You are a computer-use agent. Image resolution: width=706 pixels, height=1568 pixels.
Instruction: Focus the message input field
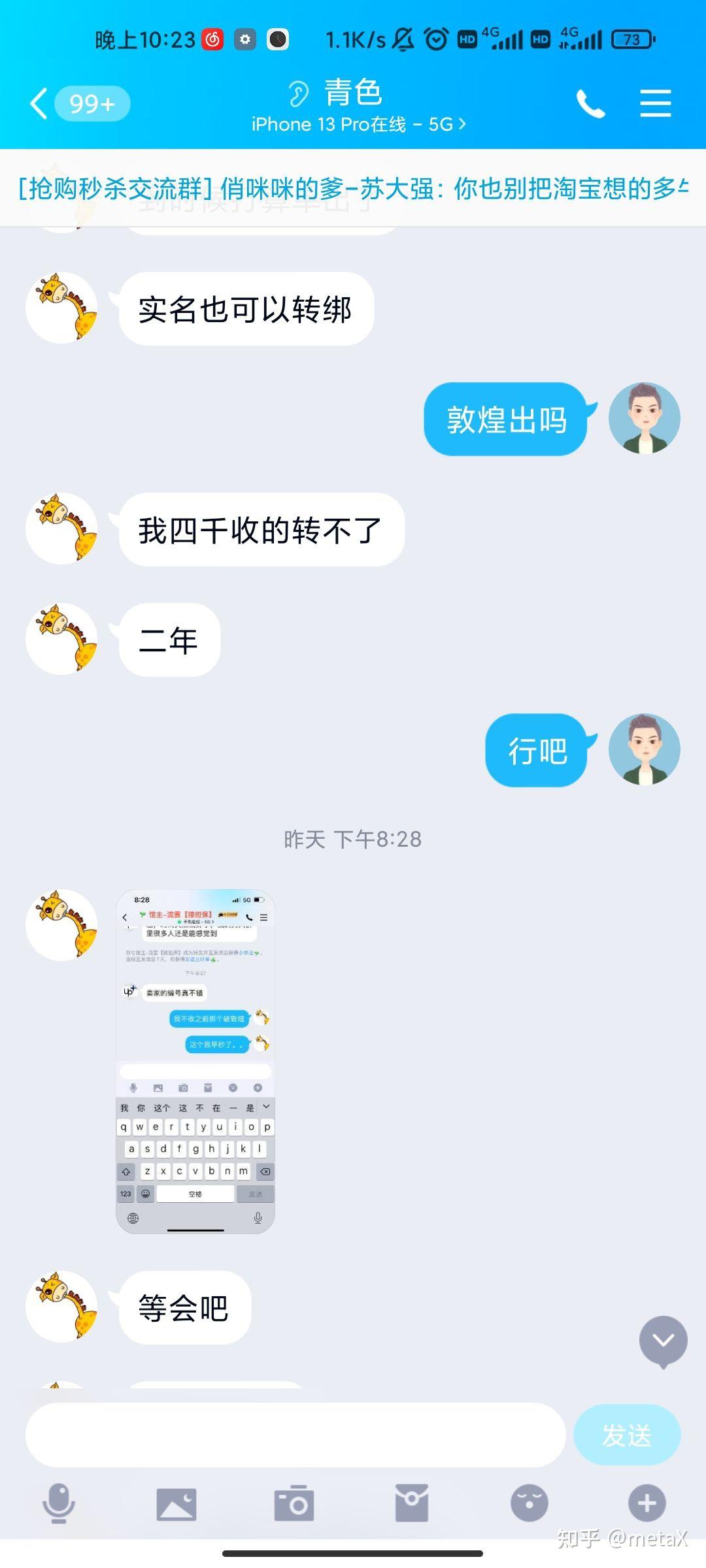(295, 1435)
